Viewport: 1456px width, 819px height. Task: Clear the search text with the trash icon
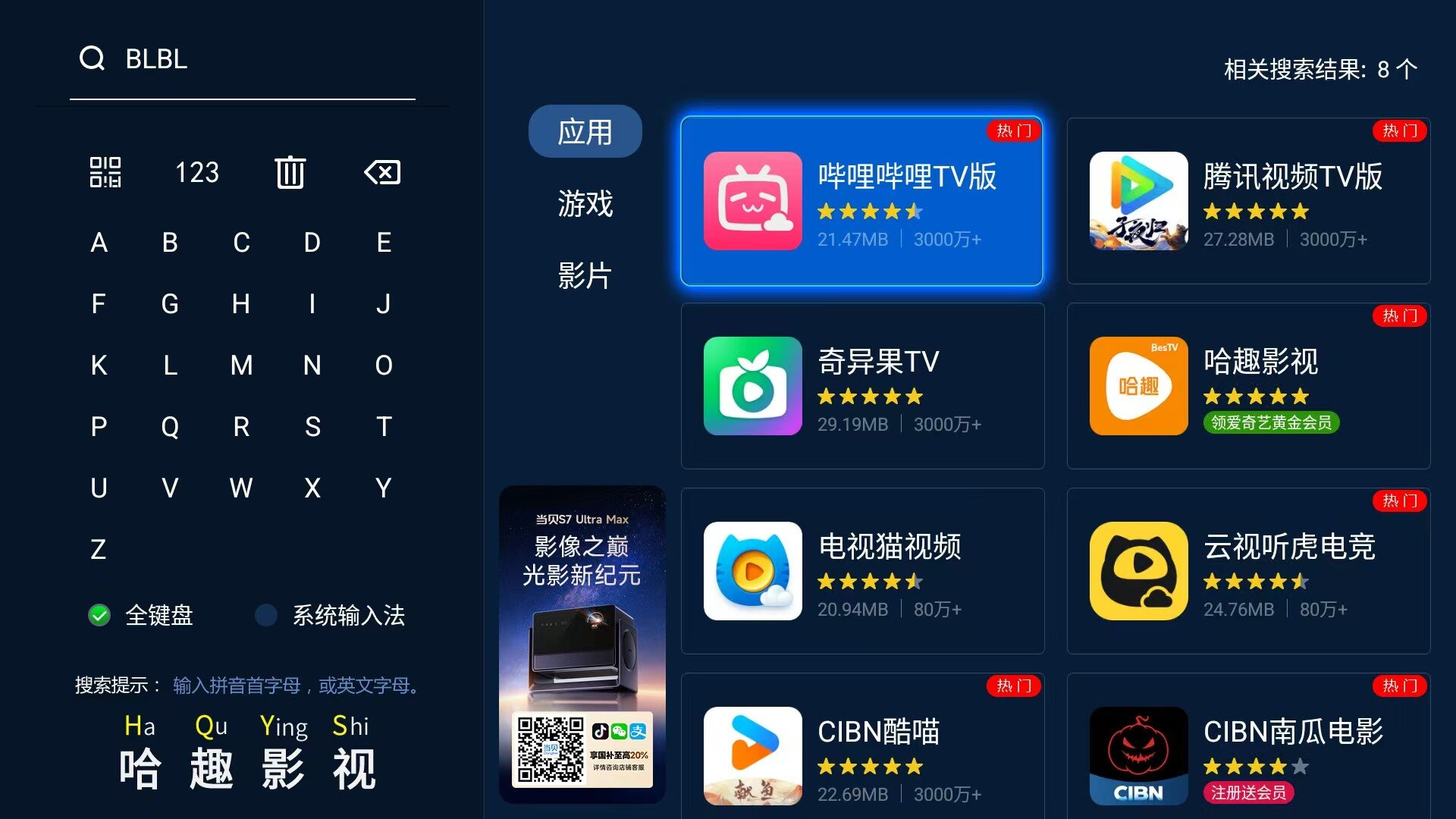(x=290, y=172)
